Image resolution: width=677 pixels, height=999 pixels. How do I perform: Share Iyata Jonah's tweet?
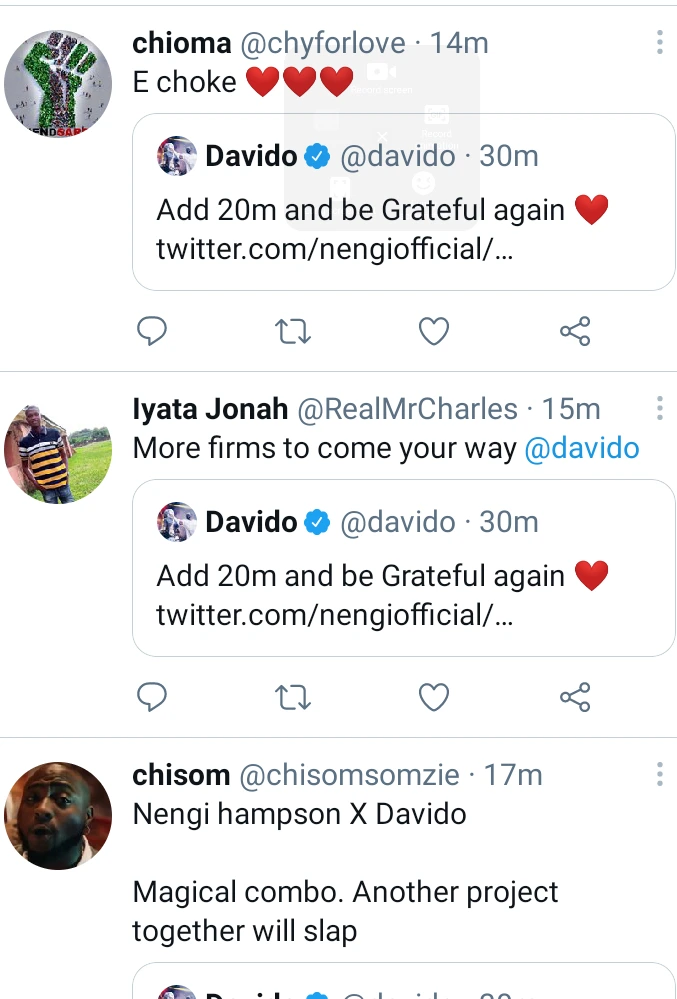(575, 697)
